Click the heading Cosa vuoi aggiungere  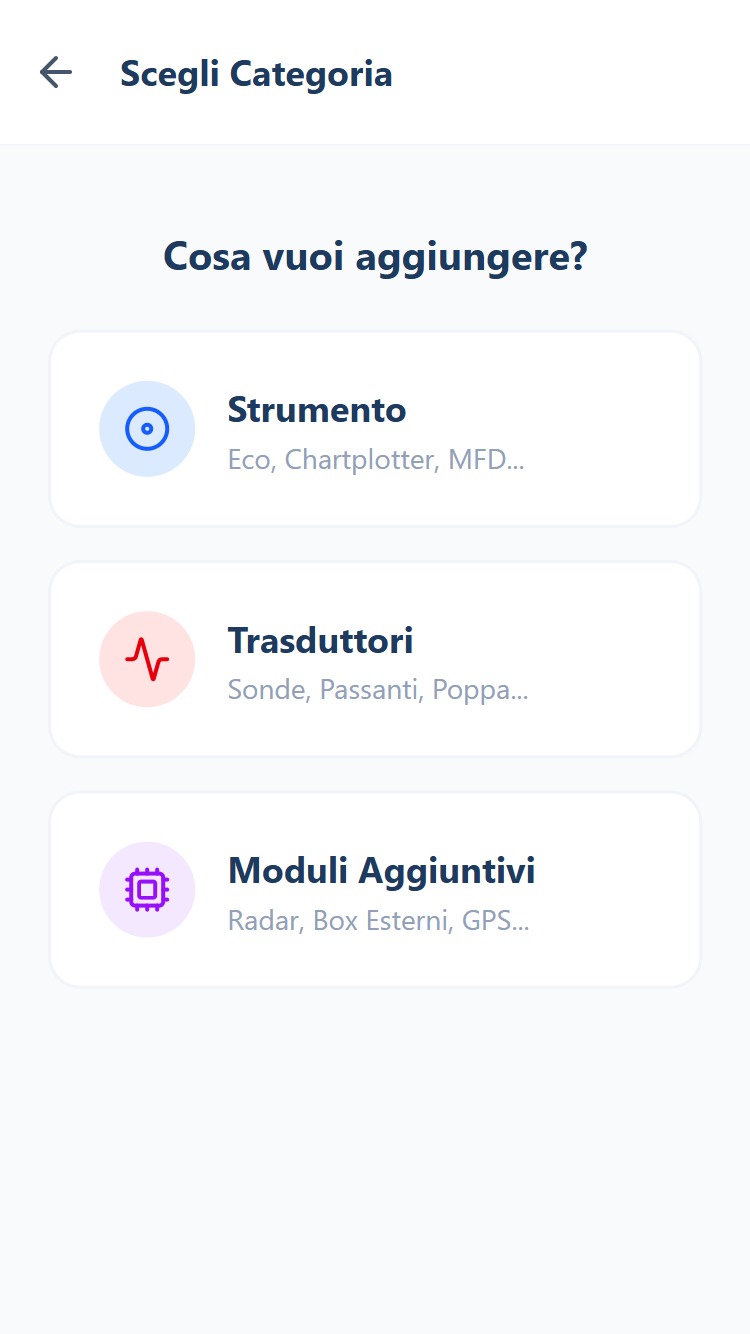[375, 256]
